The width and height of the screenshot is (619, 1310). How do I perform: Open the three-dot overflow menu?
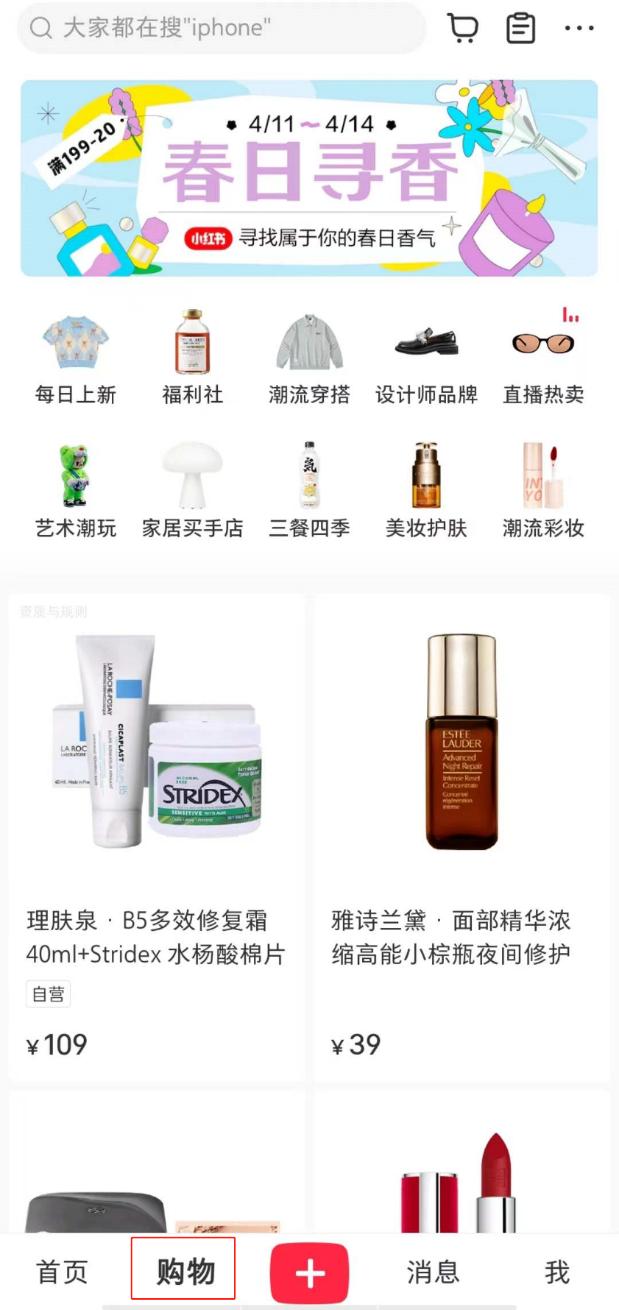[579, 28]
